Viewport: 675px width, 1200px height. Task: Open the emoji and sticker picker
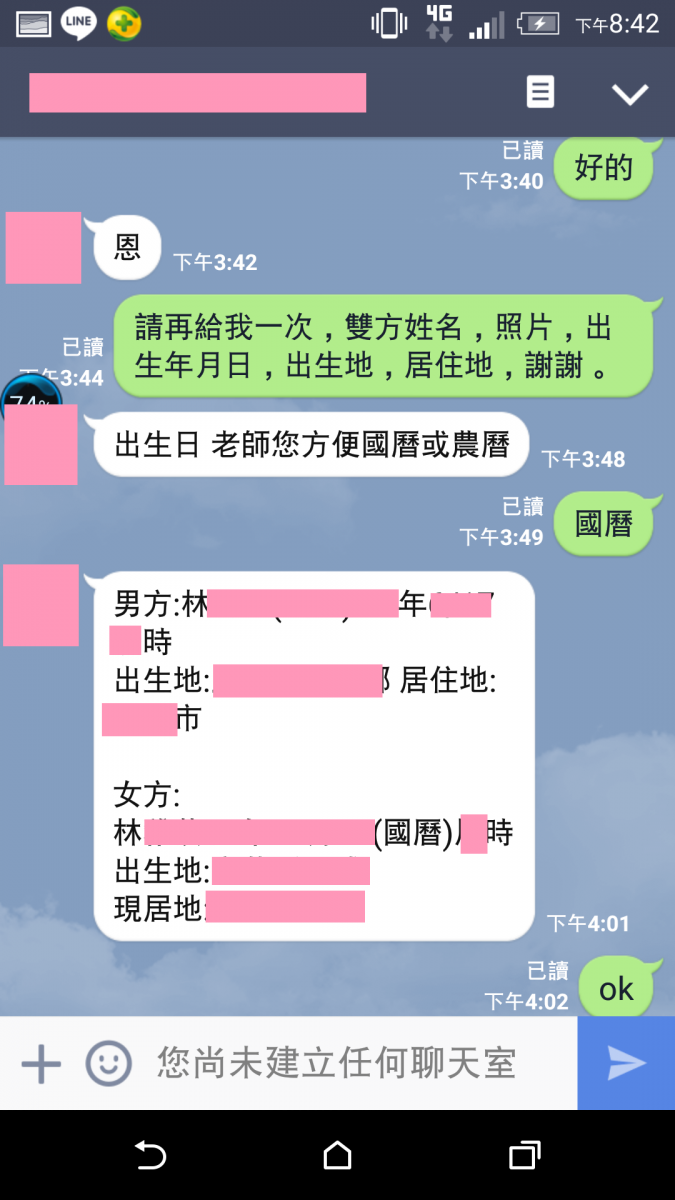[x=108, y=1064]
